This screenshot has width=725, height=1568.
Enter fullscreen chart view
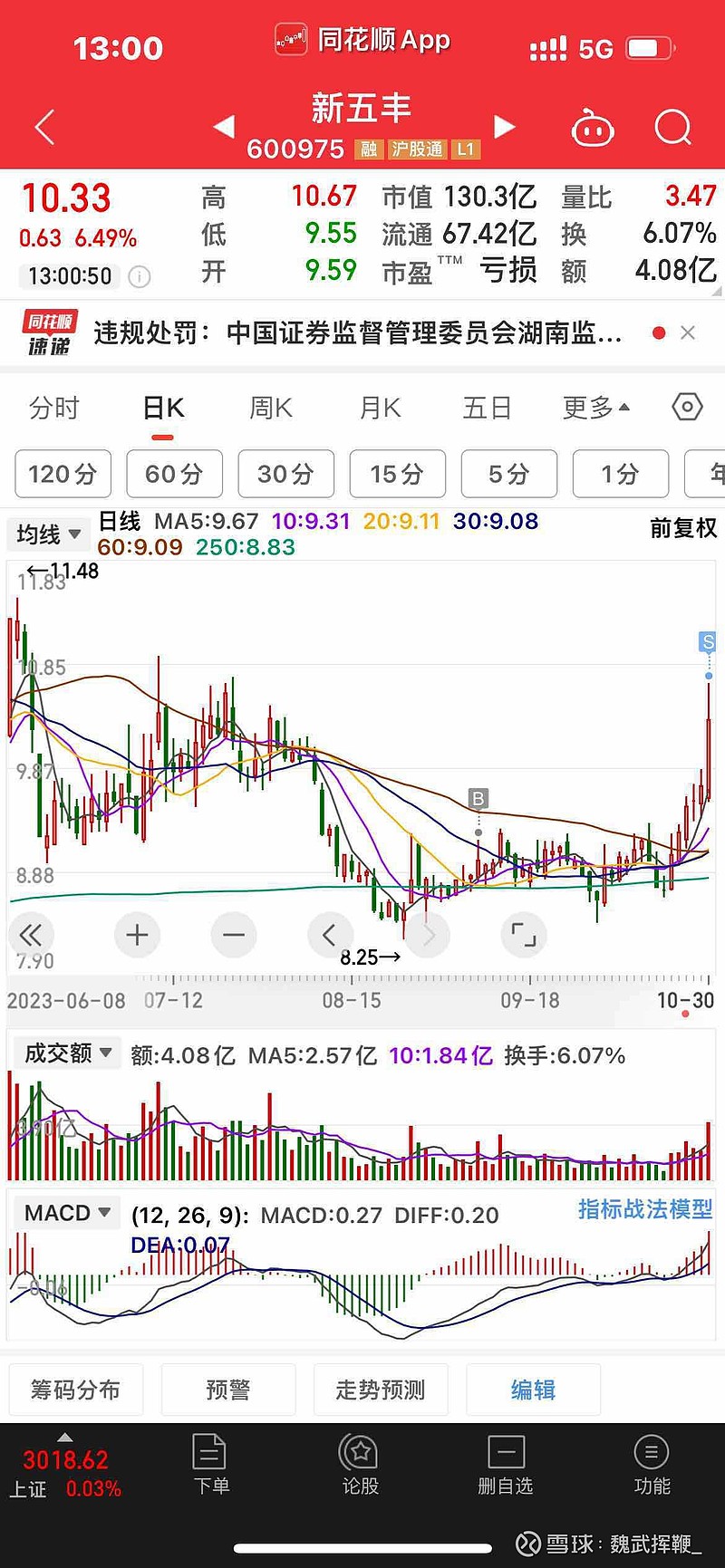click(x=524, y=935)
